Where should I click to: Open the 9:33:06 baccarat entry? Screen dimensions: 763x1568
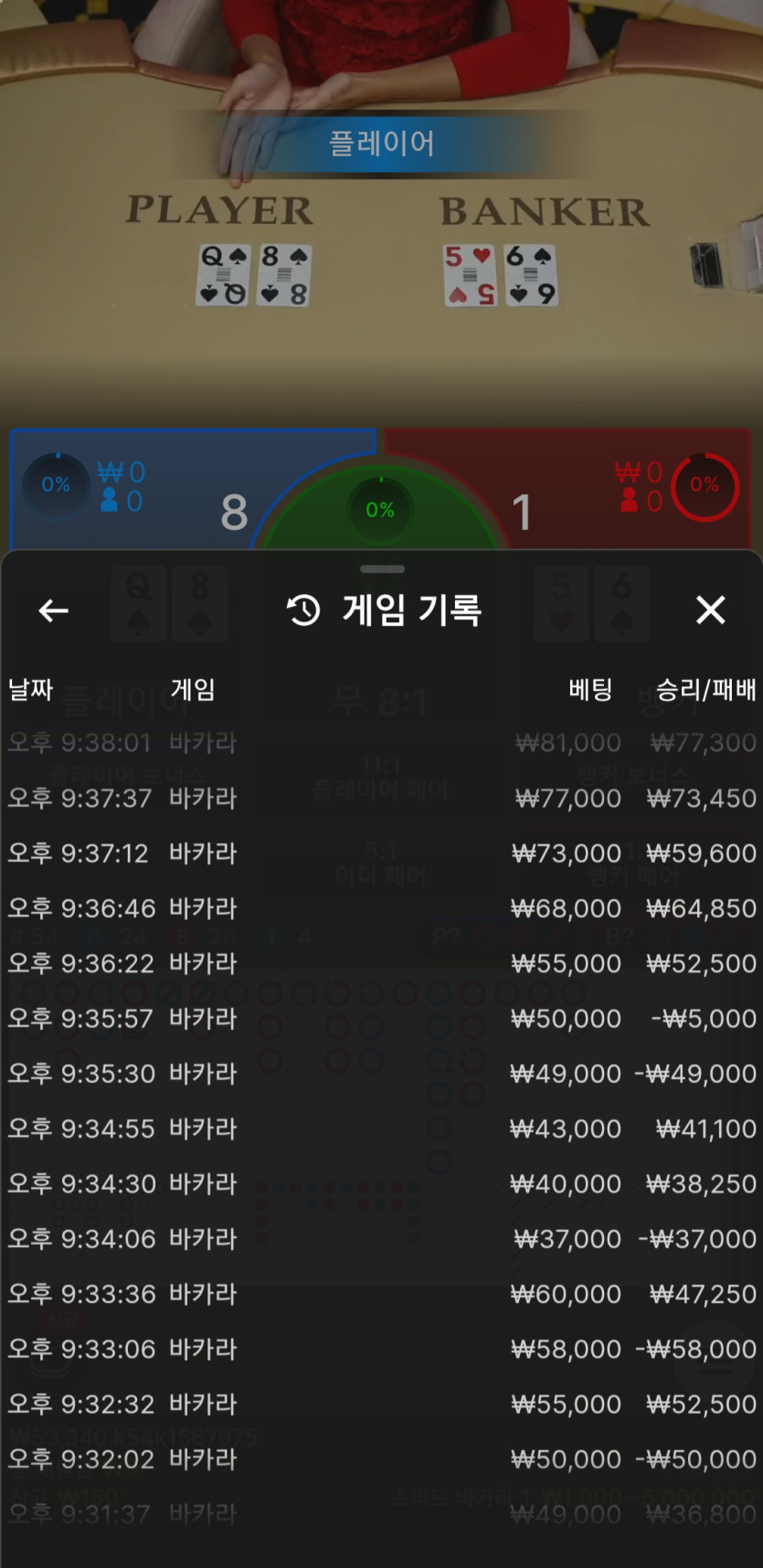coord(381,1349)
